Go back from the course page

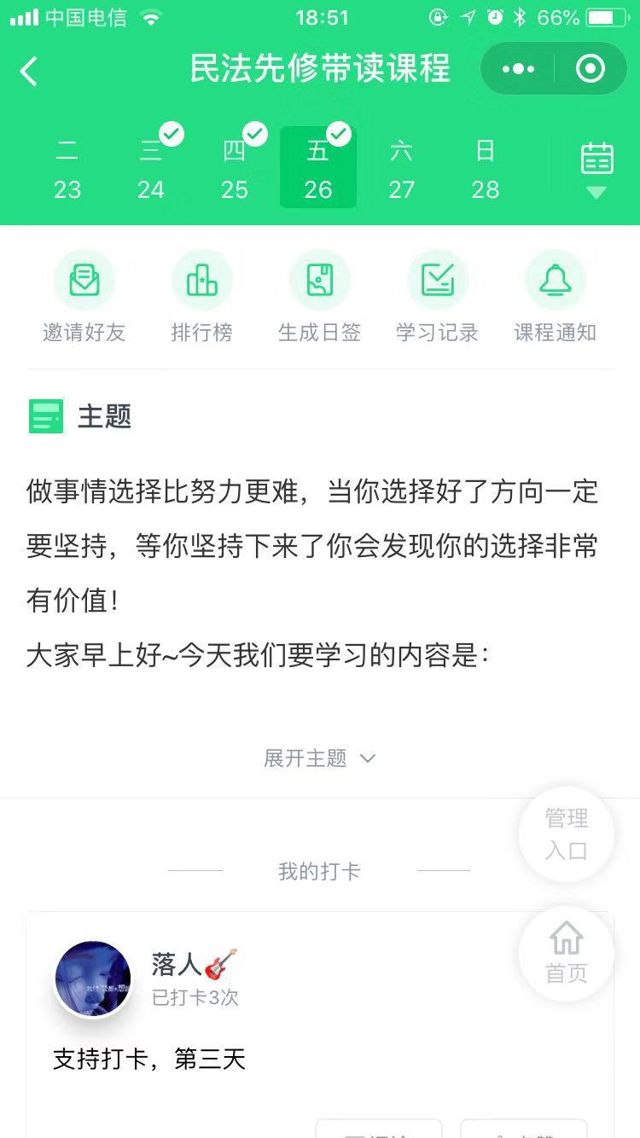pos(29,70)
